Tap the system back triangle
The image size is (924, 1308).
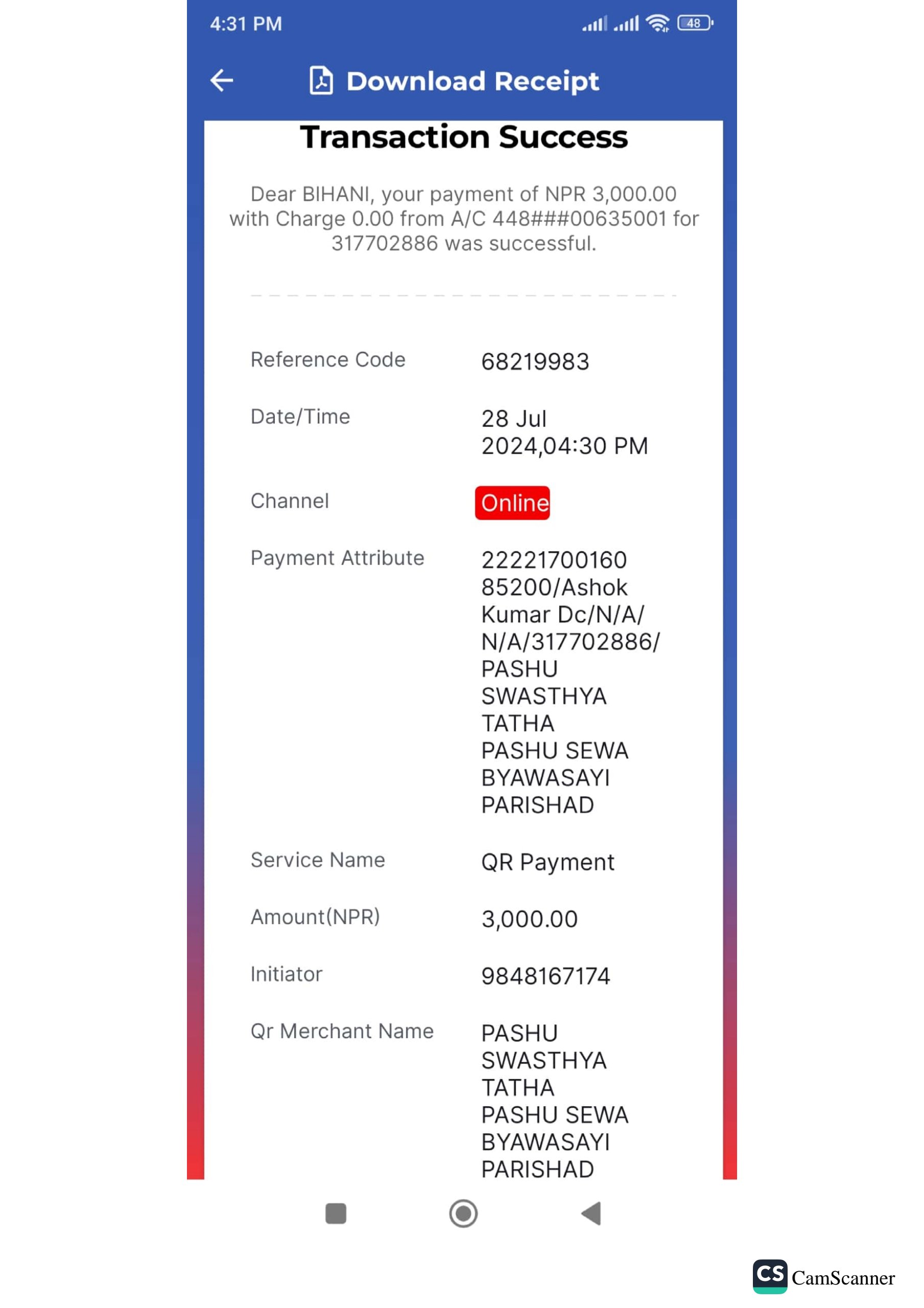591,1213
